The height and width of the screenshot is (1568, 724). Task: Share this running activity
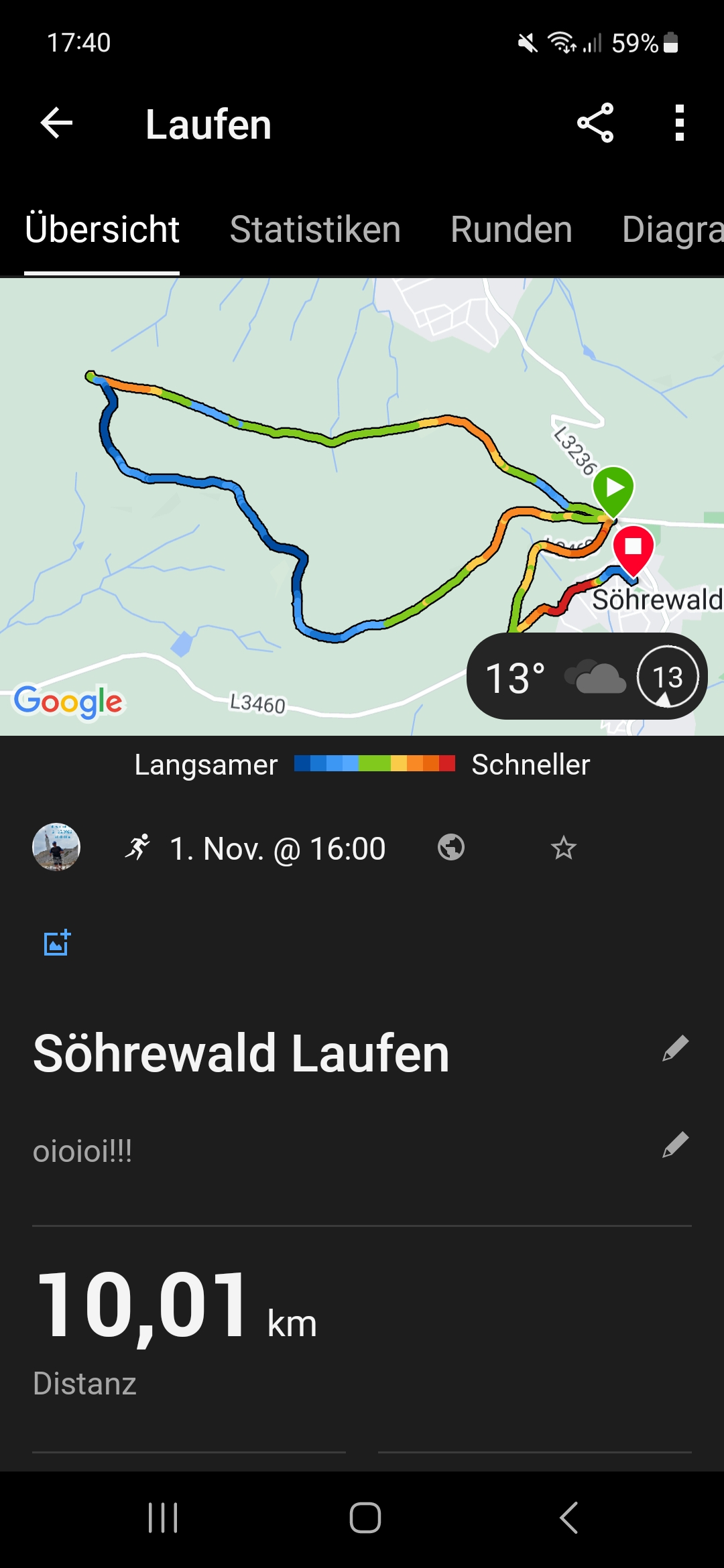pos(595,123)
